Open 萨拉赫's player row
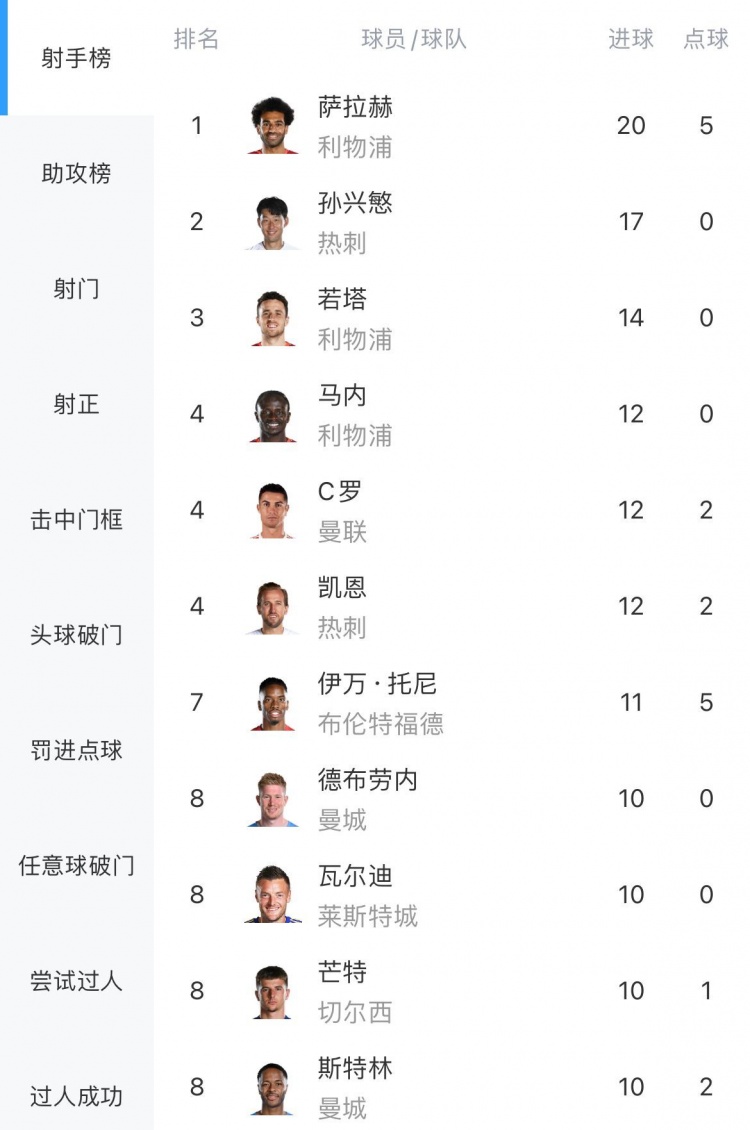The width and height of the screenshot is (750, 1130). pyautogui.click(x=355, y=126)
